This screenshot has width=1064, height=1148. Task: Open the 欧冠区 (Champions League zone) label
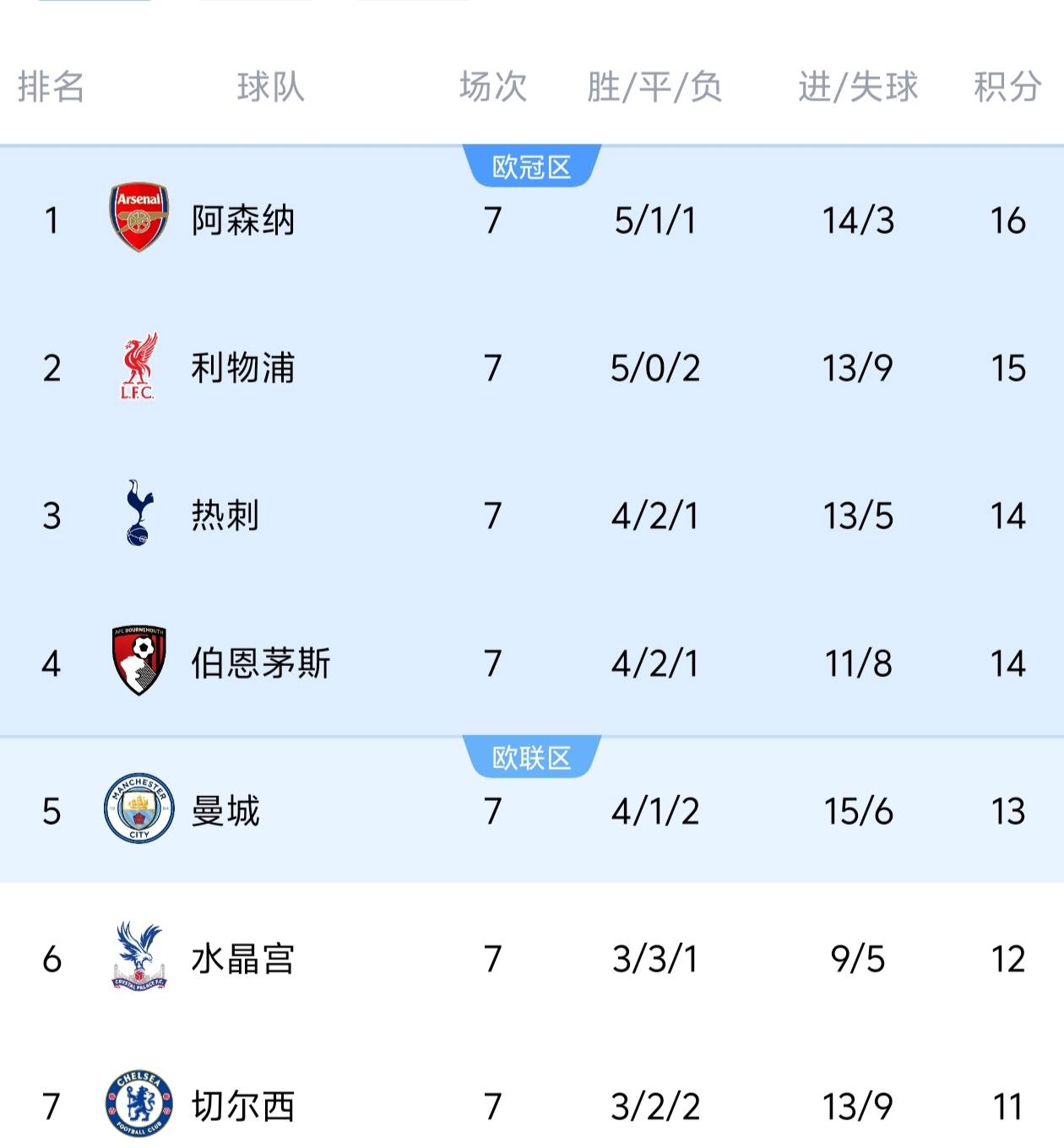[x=531, y=165]
